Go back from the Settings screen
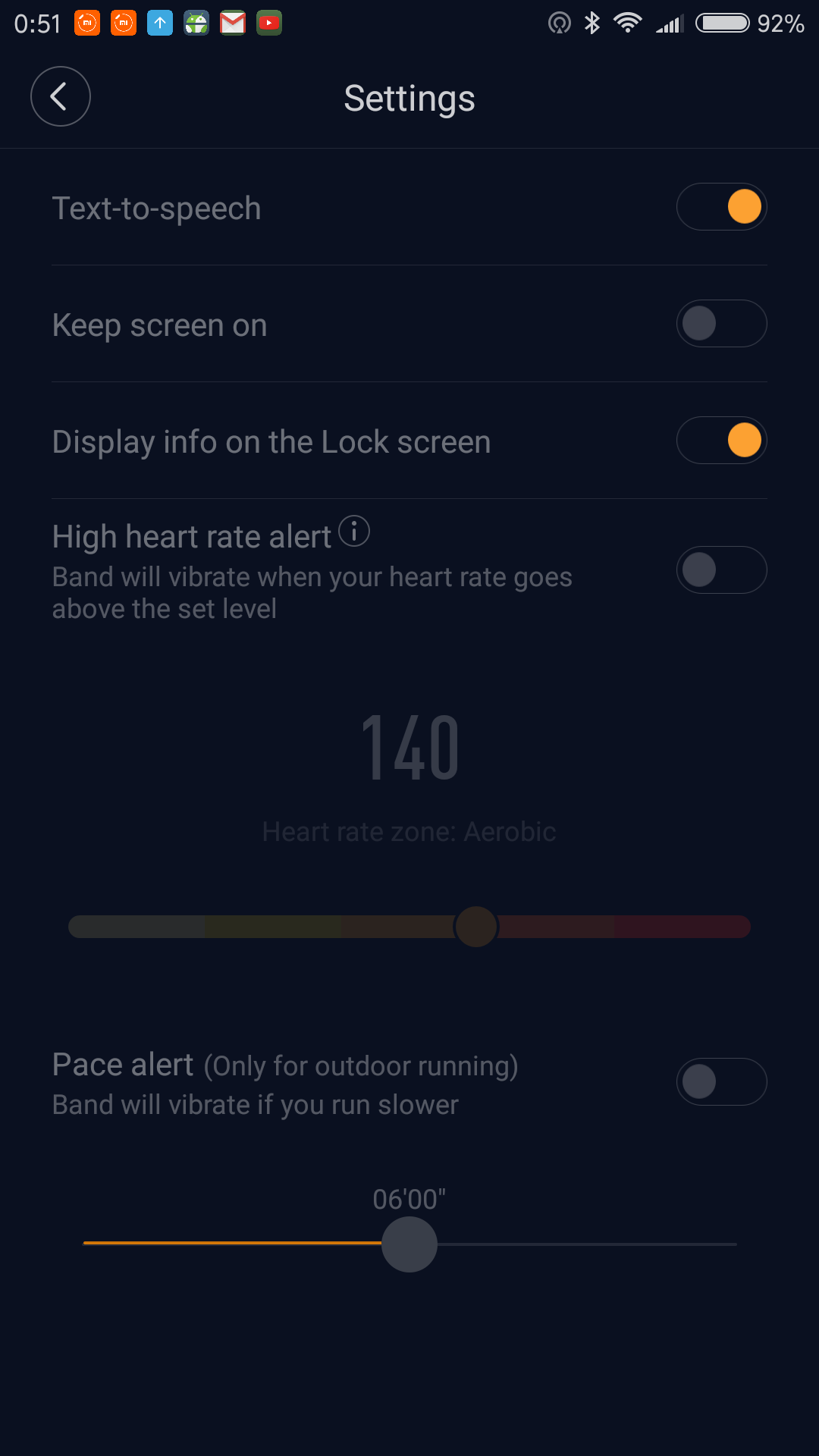Image resolution: width=819 pixels, height=1456 pixels. tap(60, 96)
